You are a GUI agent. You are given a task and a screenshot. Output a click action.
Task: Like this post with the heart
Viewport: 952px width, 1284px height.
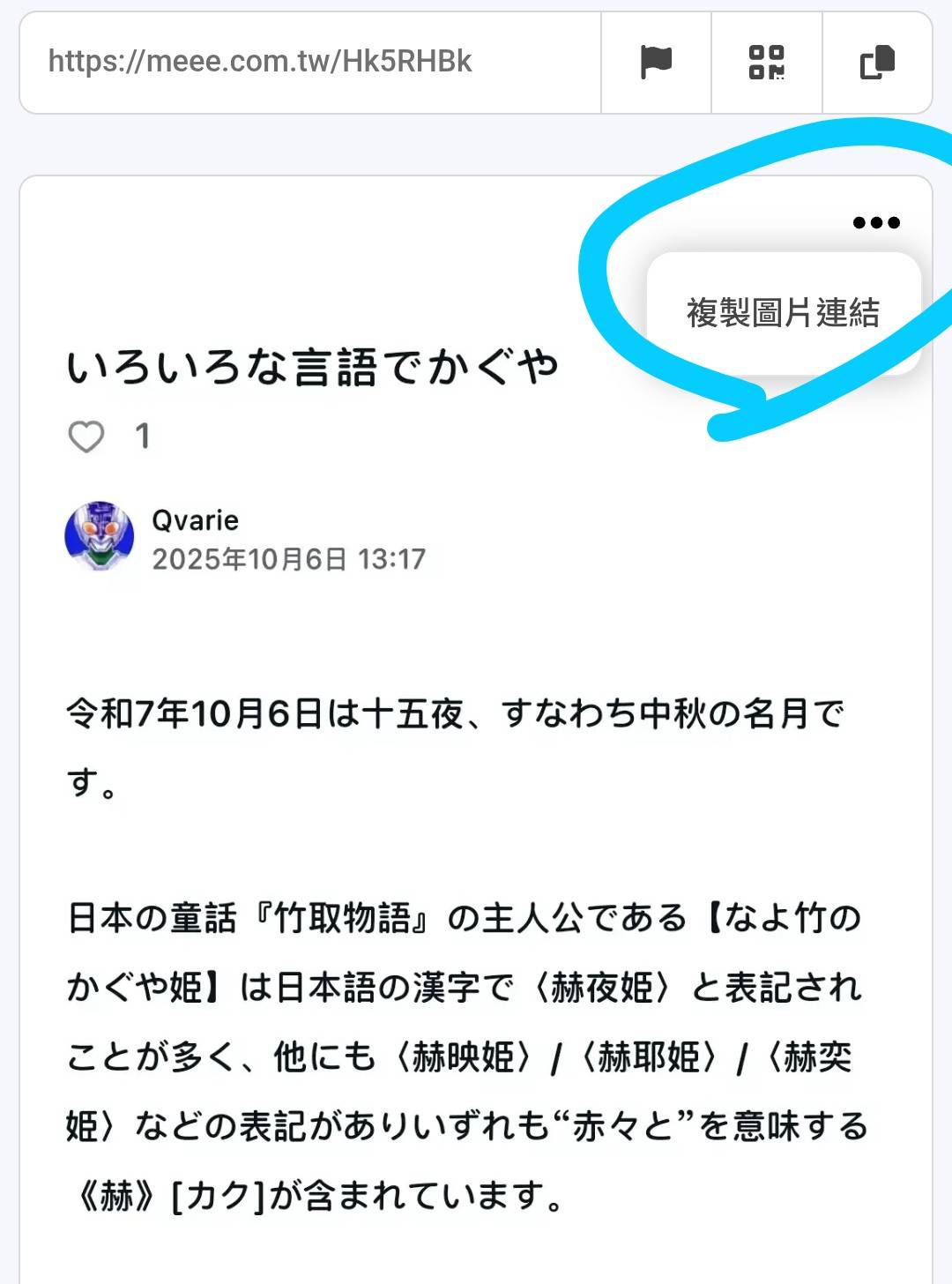[x=86, y=437]
